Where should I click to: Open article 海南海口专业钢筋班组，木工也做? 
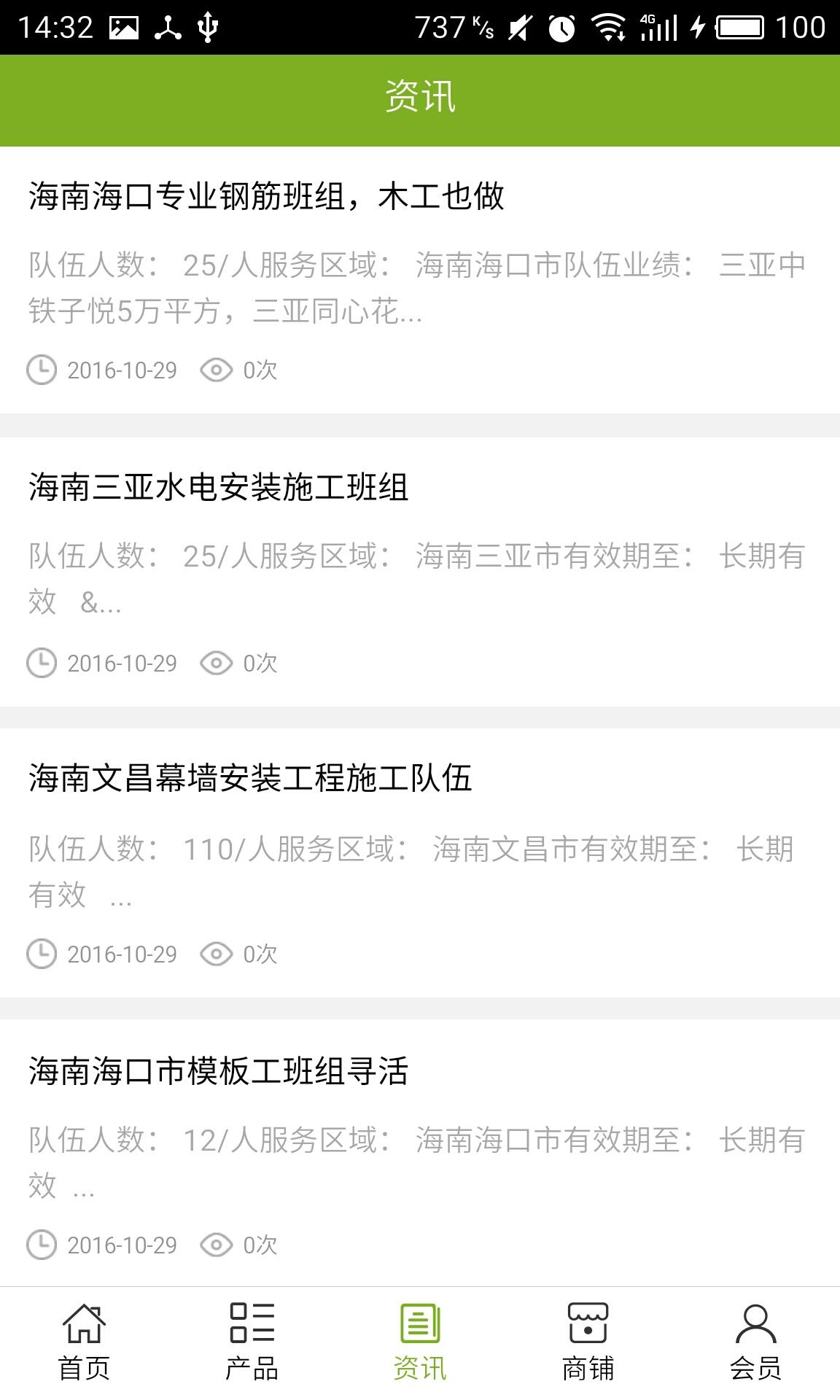tap(267, 197)
